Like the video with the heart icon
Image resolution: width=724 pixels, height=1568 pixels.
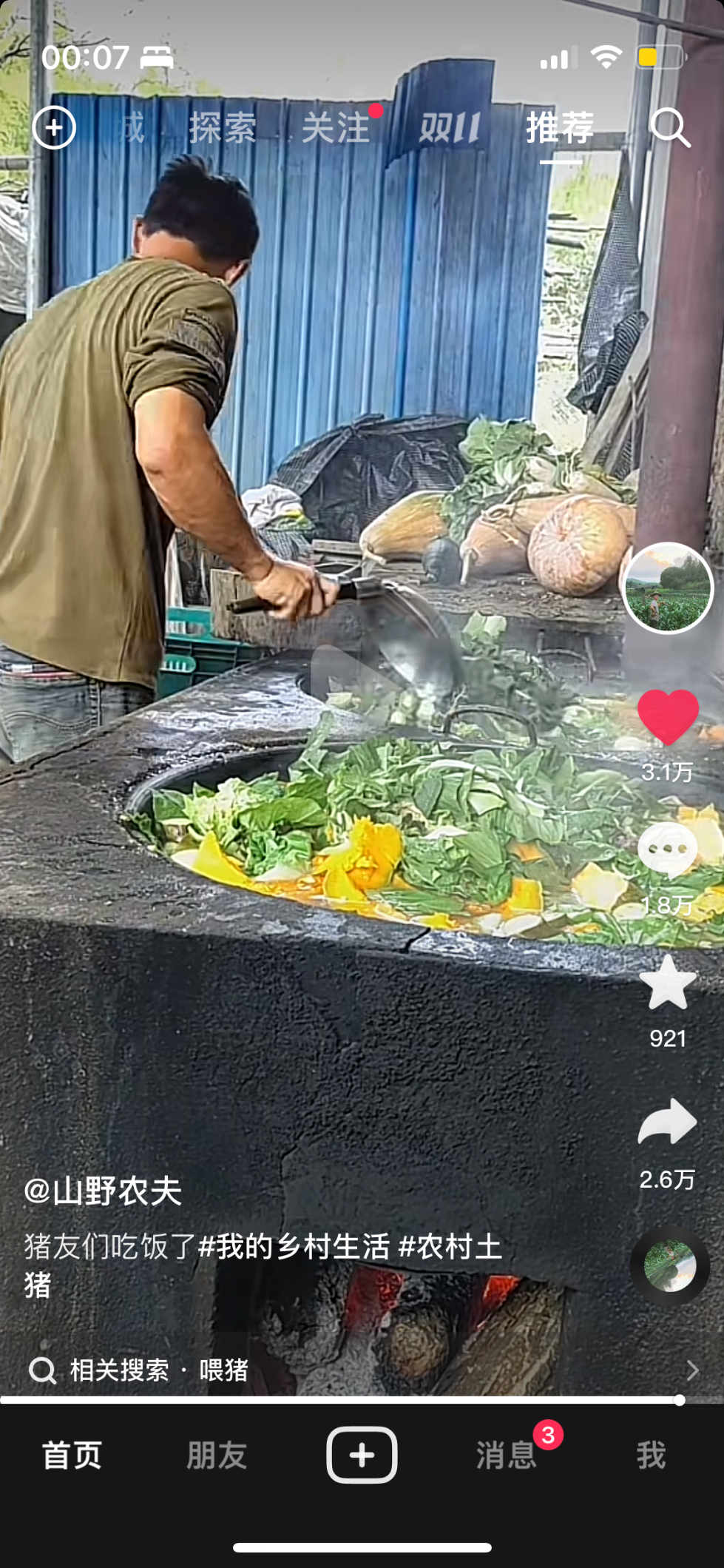668,716
